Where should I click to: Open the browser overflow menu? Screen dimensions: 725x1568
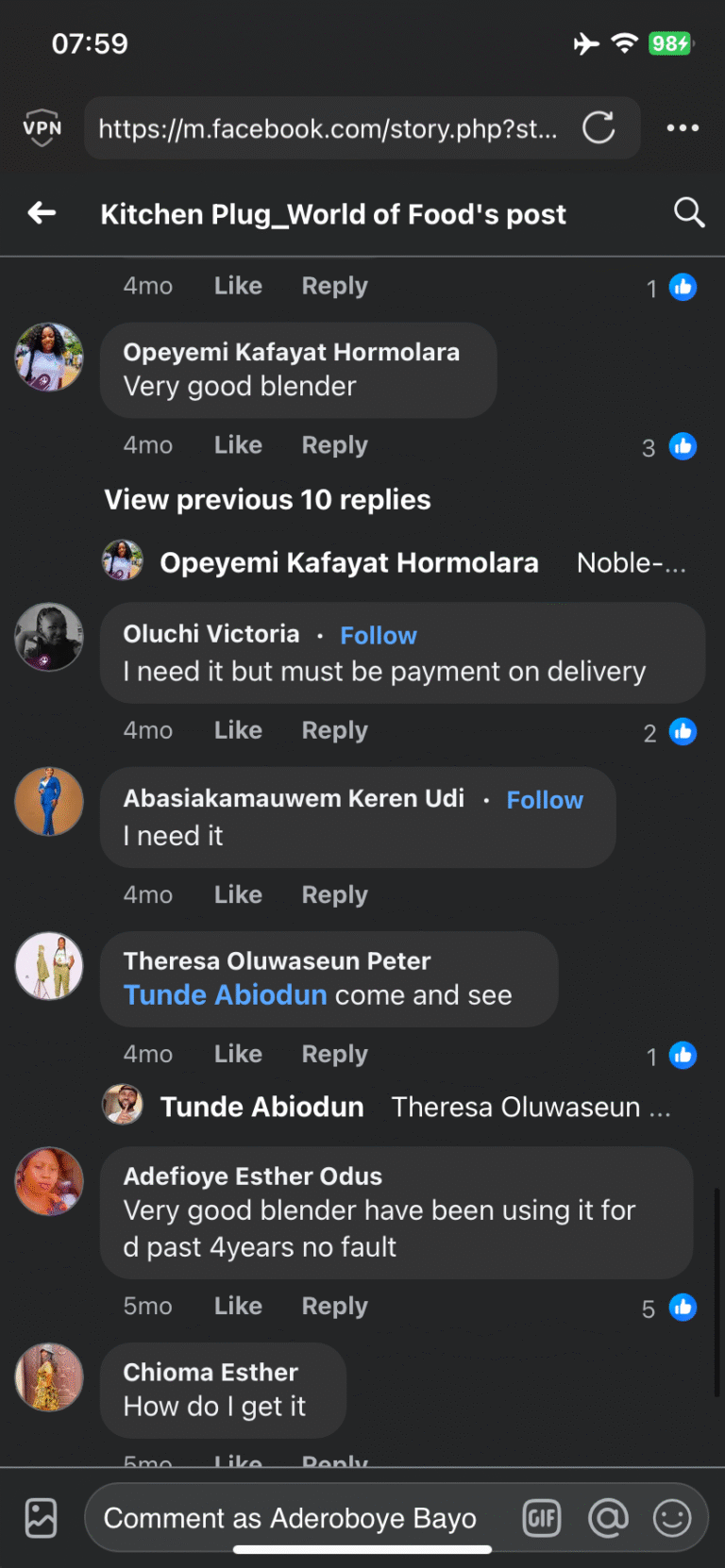pyautogui.click(x=683, y=127)
